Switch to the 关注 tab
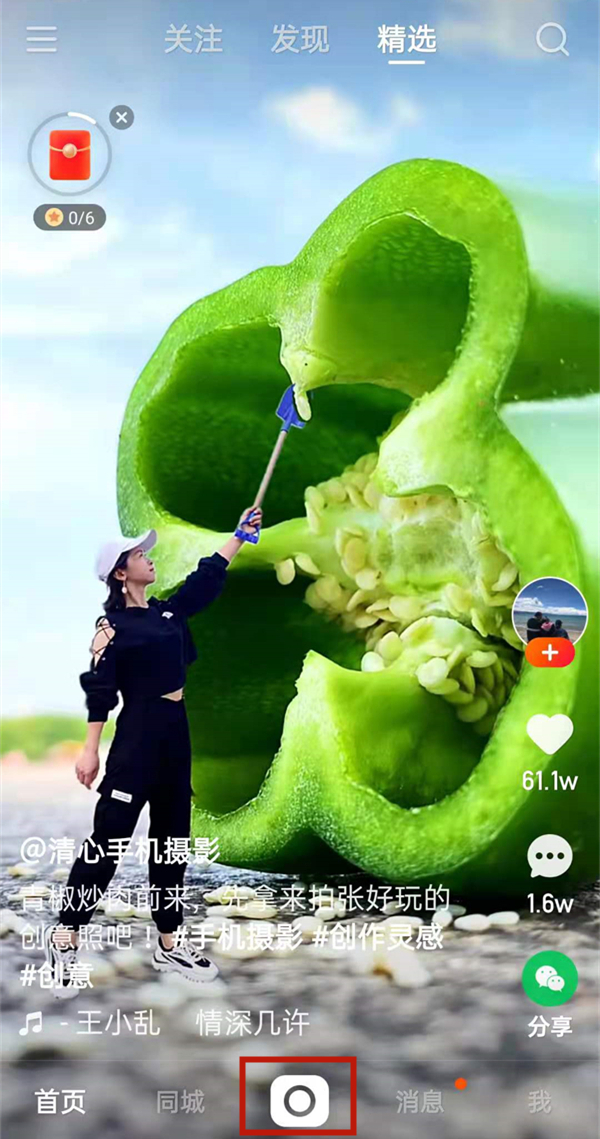Image resolution: width=600 pixels, height=1139 pixels. click(x=191, y=39)
